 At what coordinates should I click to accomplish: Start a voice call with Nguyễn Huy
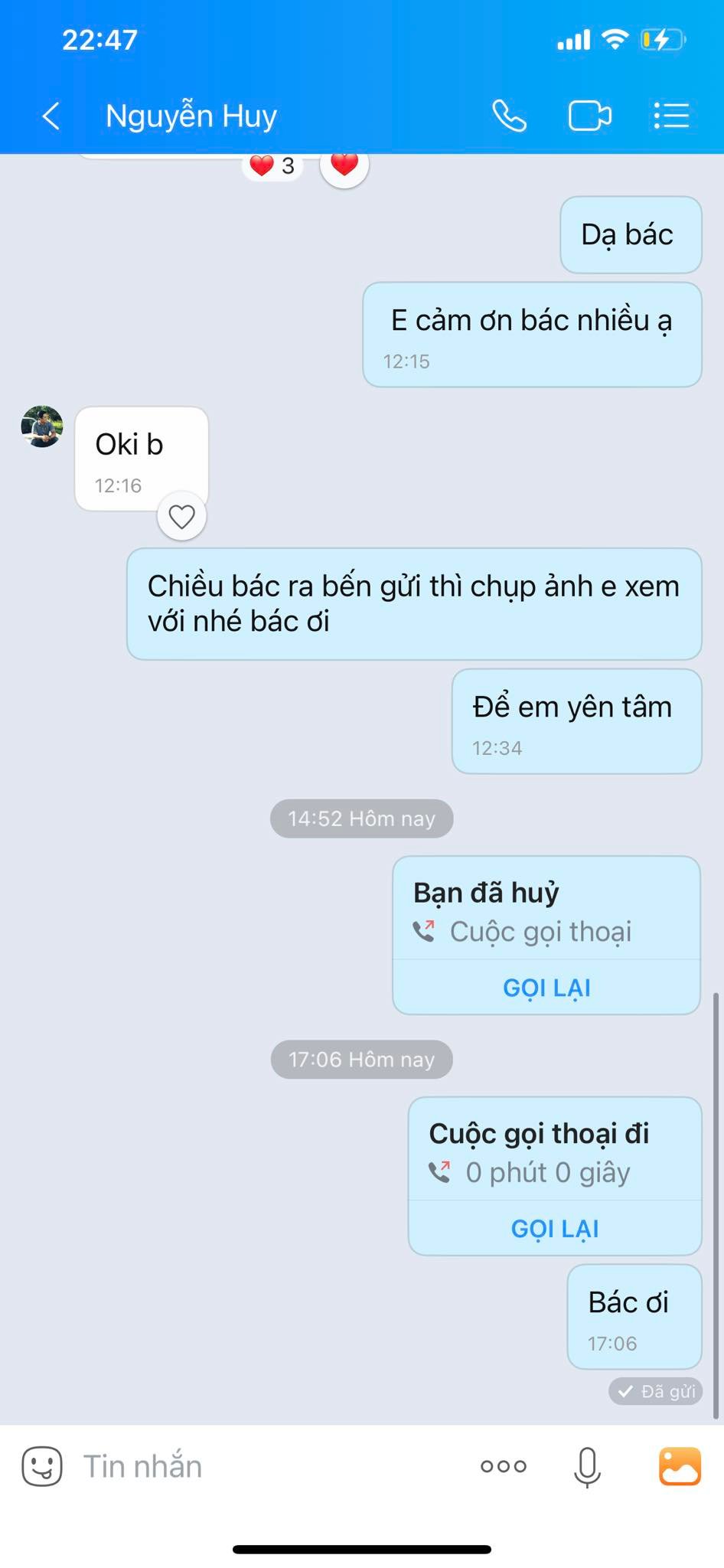[510, 116]
